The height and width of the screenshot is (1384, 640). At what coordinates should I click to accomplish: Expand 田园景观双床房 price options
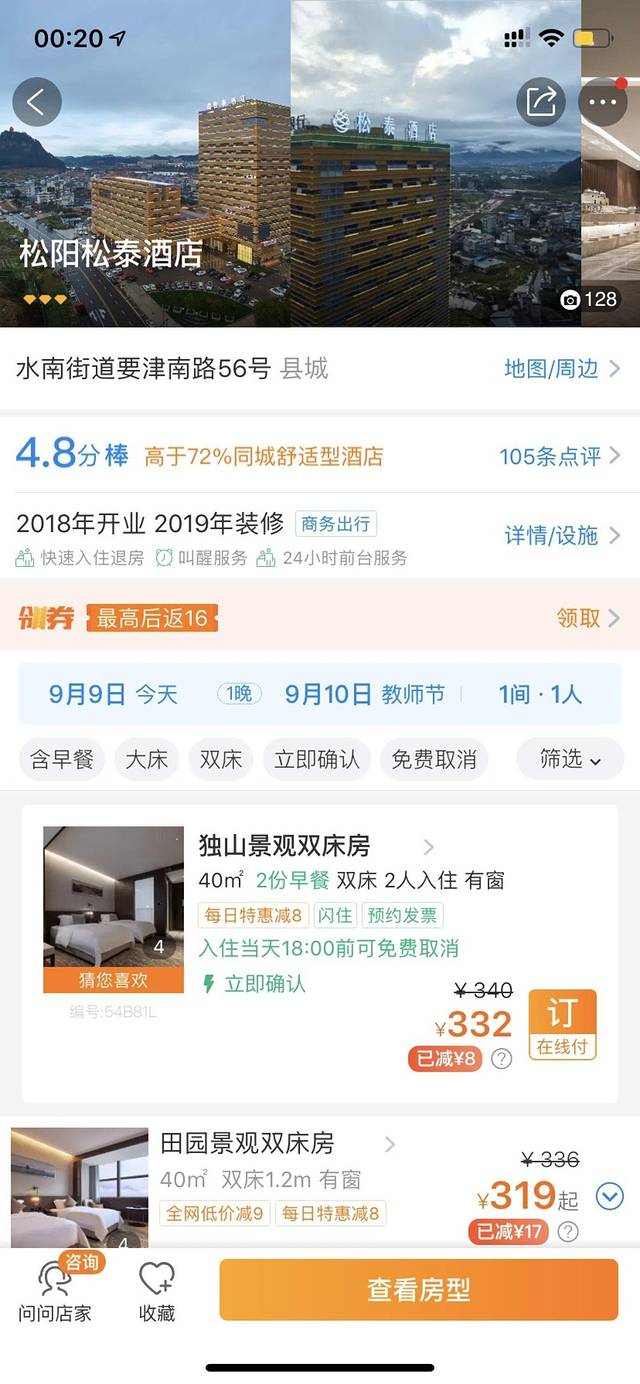pos(609,1196)
